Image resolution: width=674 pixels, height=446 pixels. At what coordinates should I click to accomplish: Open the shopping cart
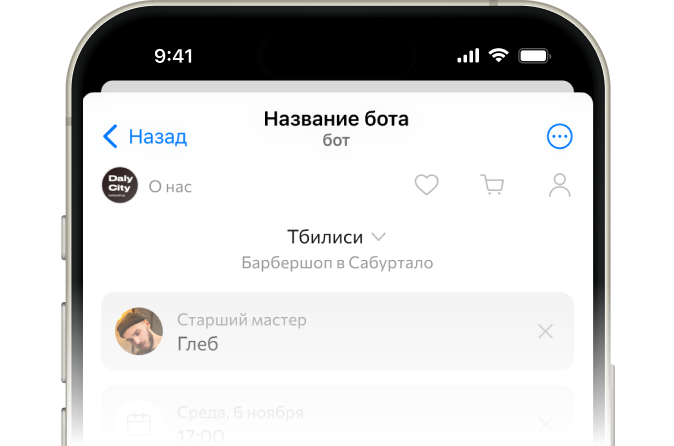click(x=492, y=185)
